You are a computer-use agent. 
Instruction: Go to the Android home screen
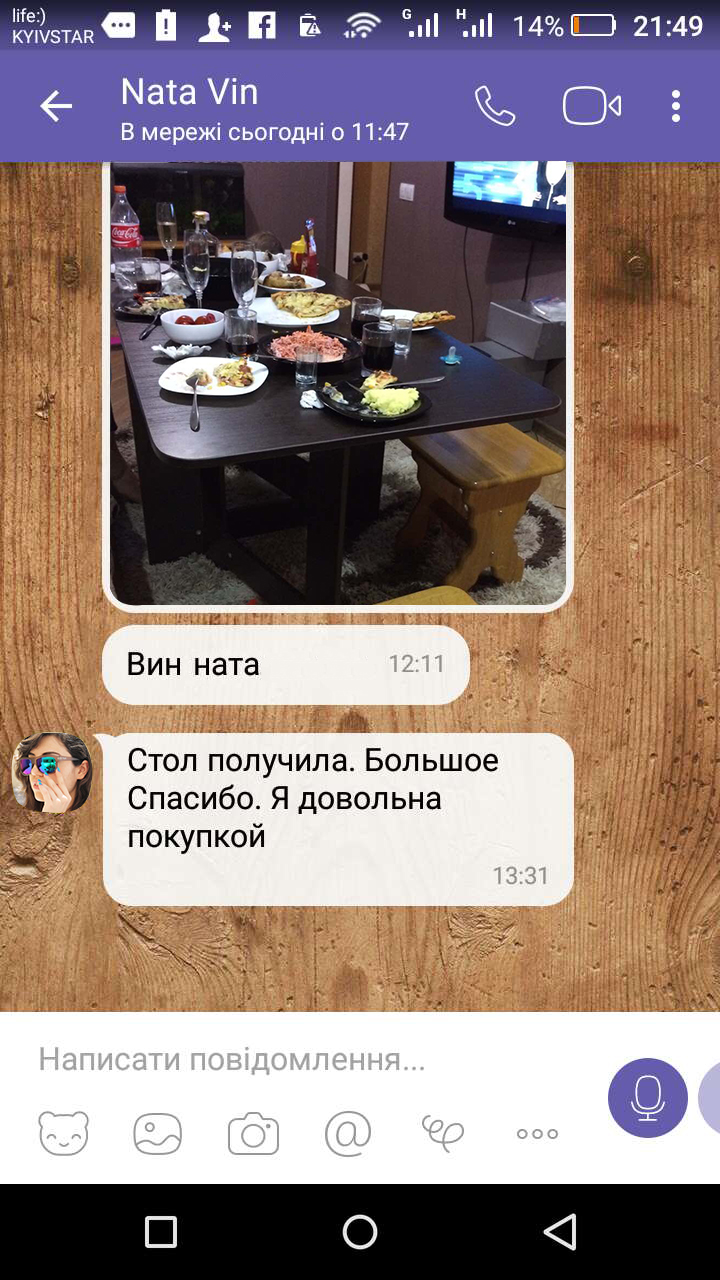tap(360, 1232)
